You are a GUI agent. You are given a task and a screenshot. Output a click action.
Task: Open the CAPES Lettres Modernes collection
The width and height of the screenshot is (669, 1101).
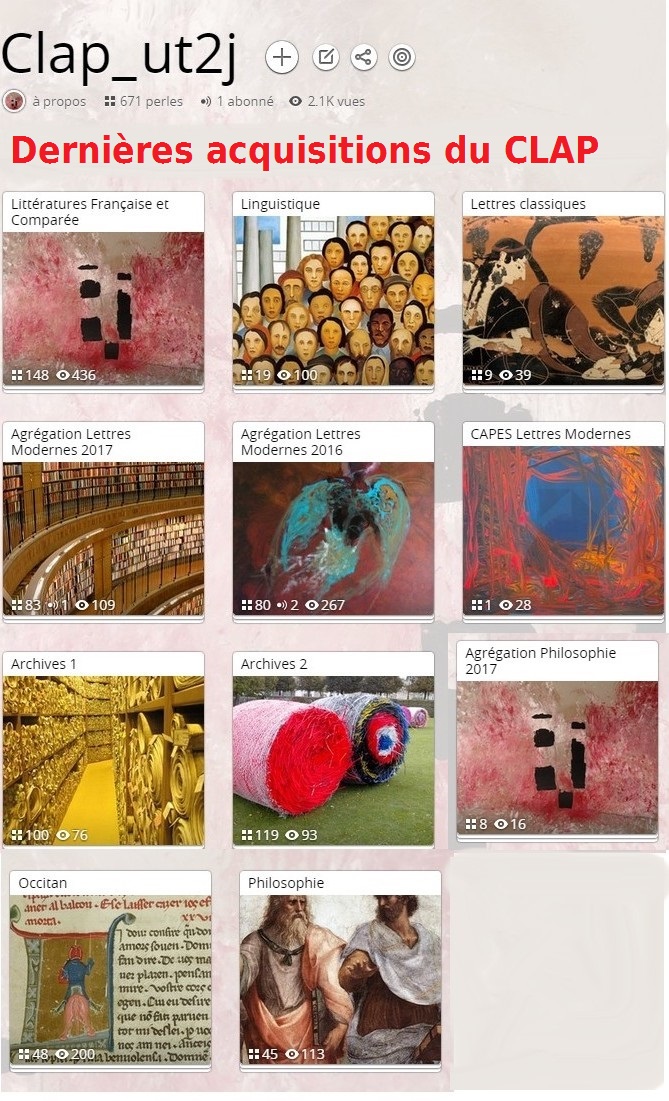(563, 530)
